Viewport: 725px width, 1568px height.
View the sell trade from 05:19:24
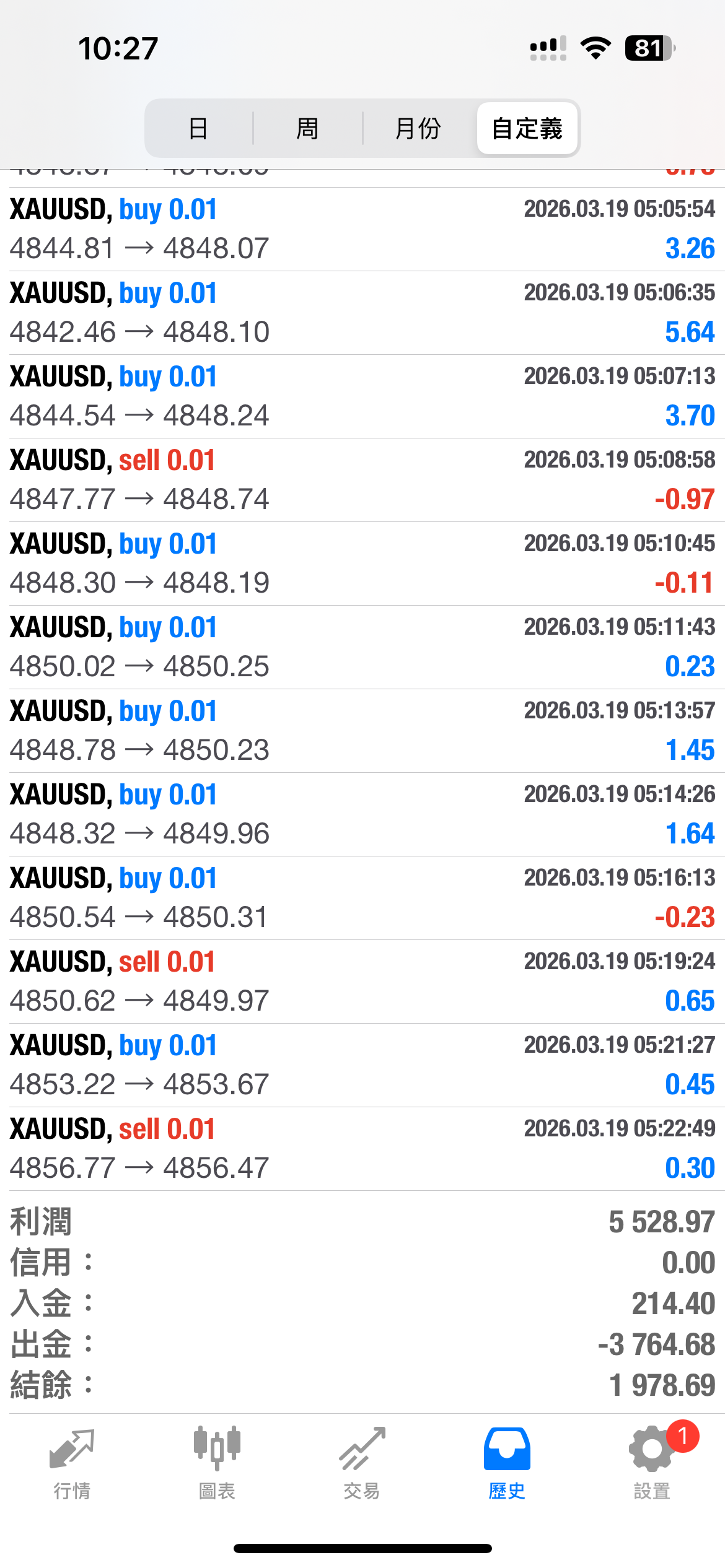362,982
